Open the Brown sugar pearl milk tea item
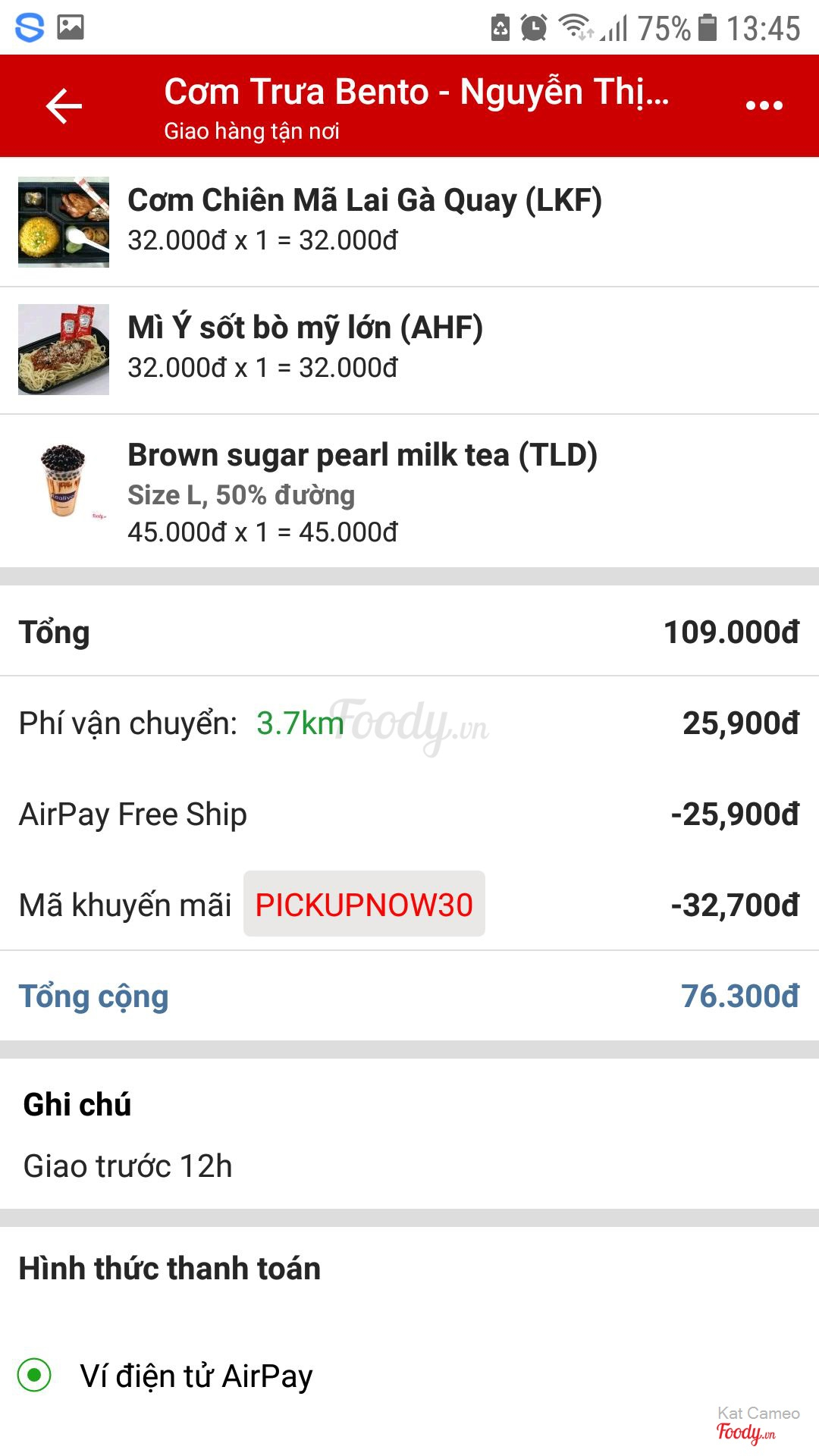 tap(362, 491)
